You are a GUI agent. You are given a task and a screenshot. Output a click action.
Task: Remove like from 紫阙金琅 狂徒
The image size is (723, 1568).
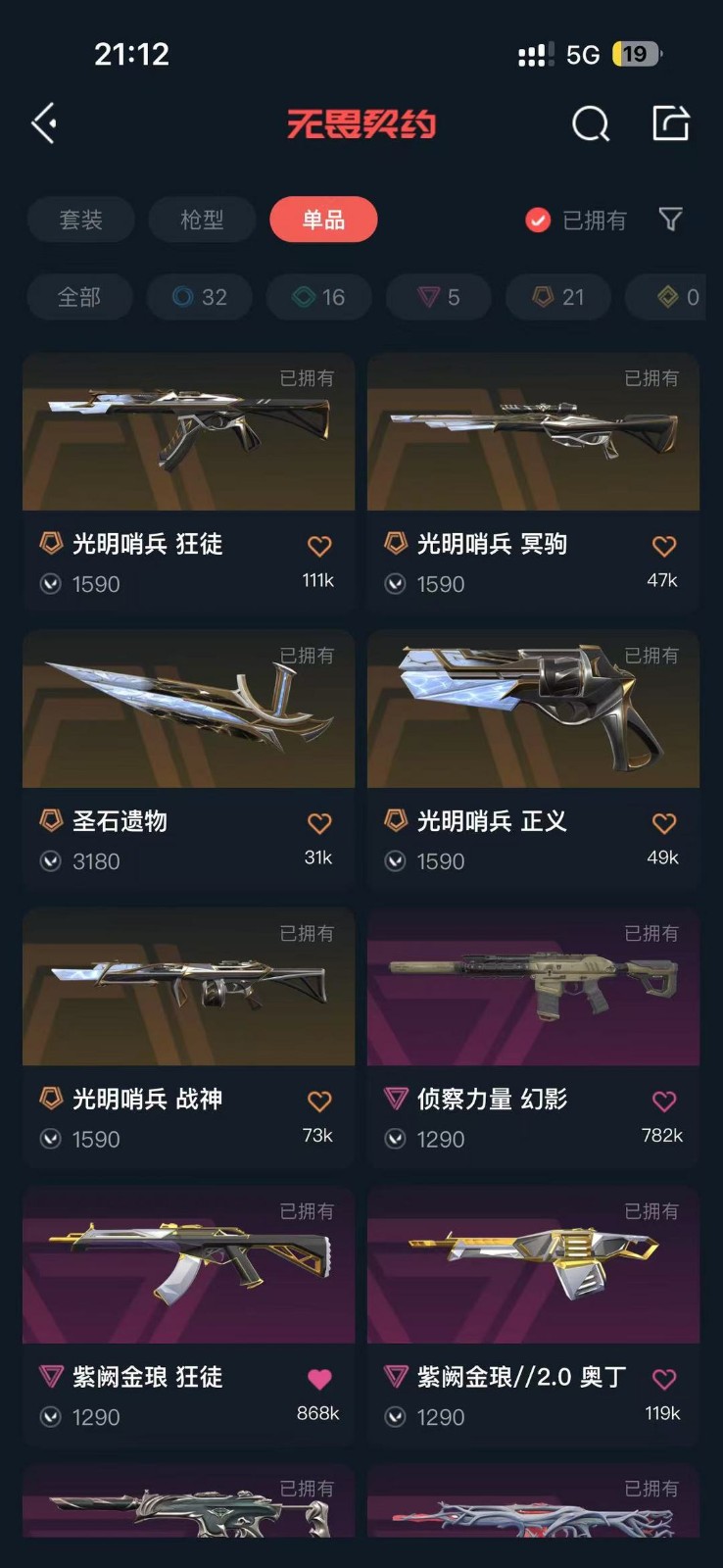pos(319,1379)
